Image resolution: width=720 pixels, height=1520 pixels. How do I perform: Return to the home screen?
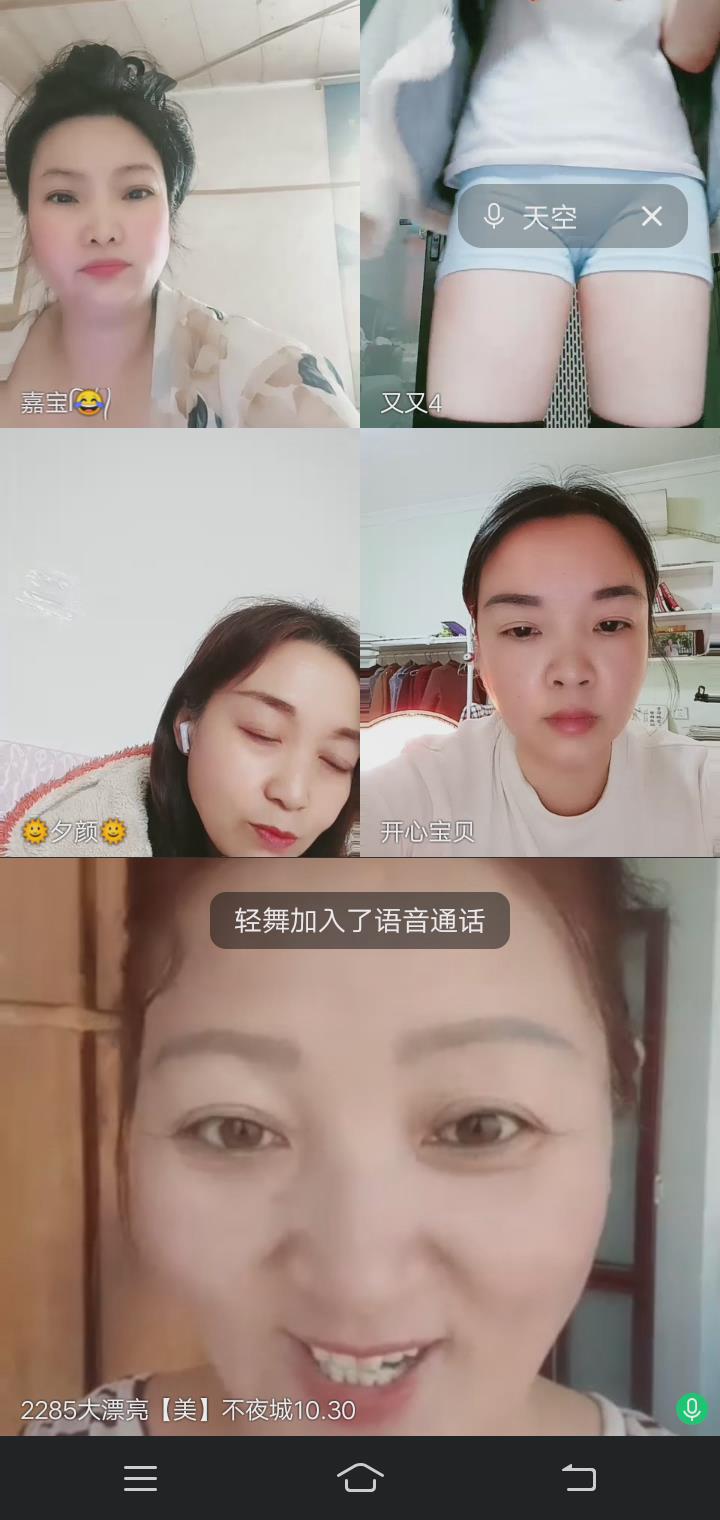point(360,1478)
